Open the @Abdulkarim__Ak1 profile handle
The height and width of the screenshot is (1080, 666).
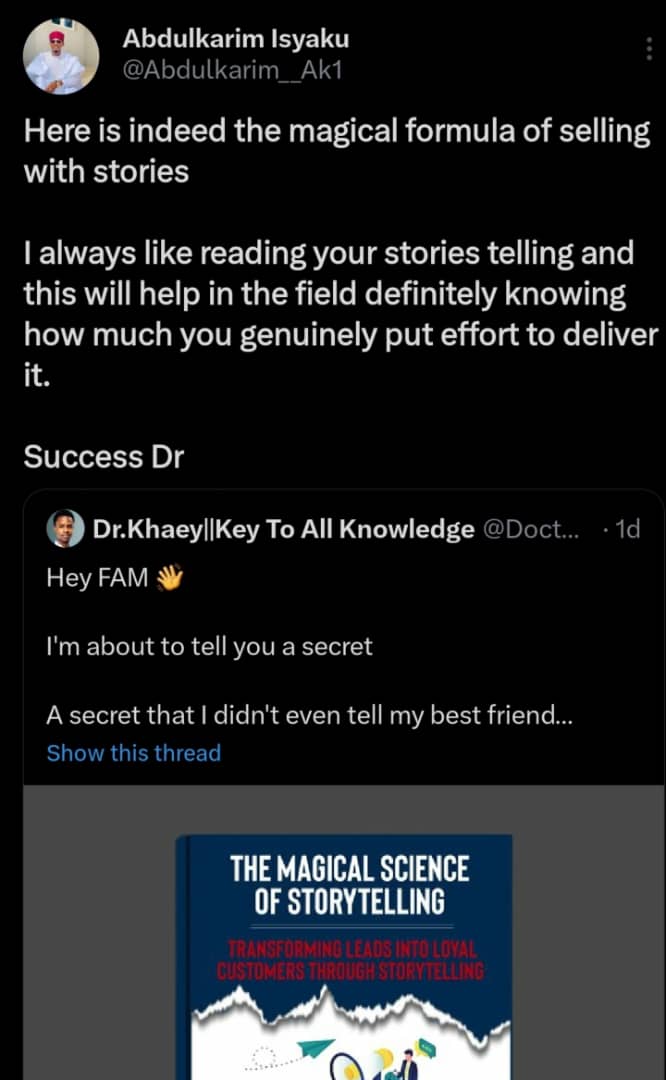[232, 71]
